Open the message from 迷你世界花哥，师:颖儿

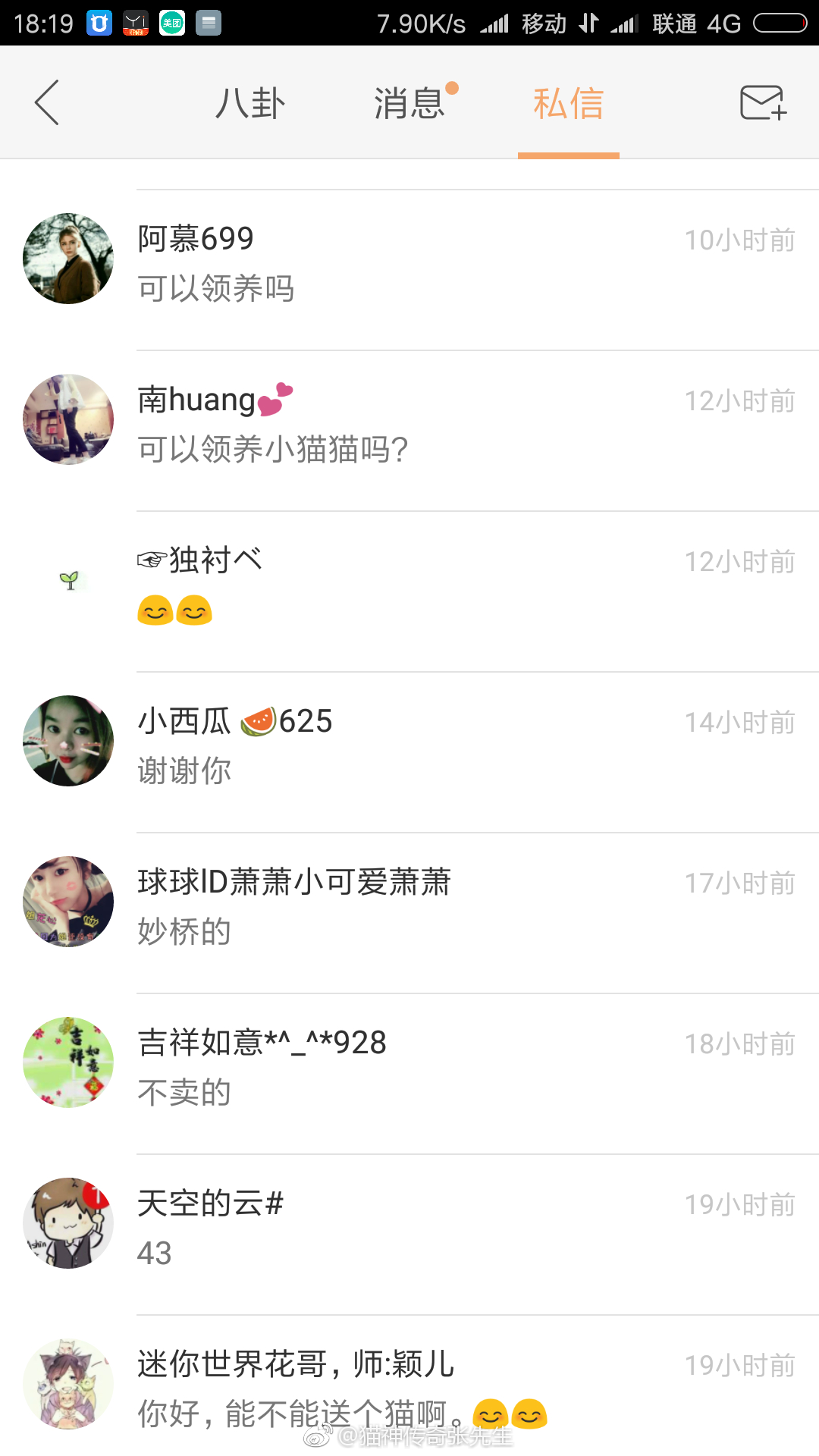pyautogui.click(x=409, y=1384)
